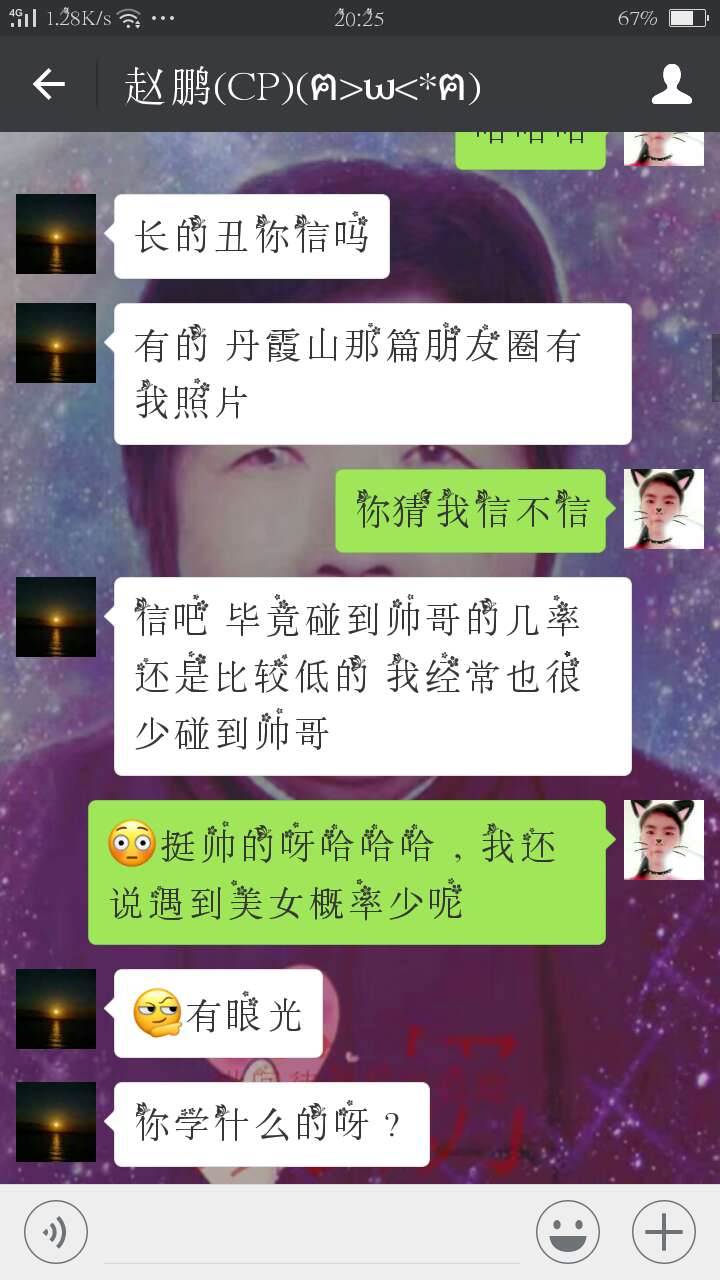Open chat info via person icon

coord(672,85)
